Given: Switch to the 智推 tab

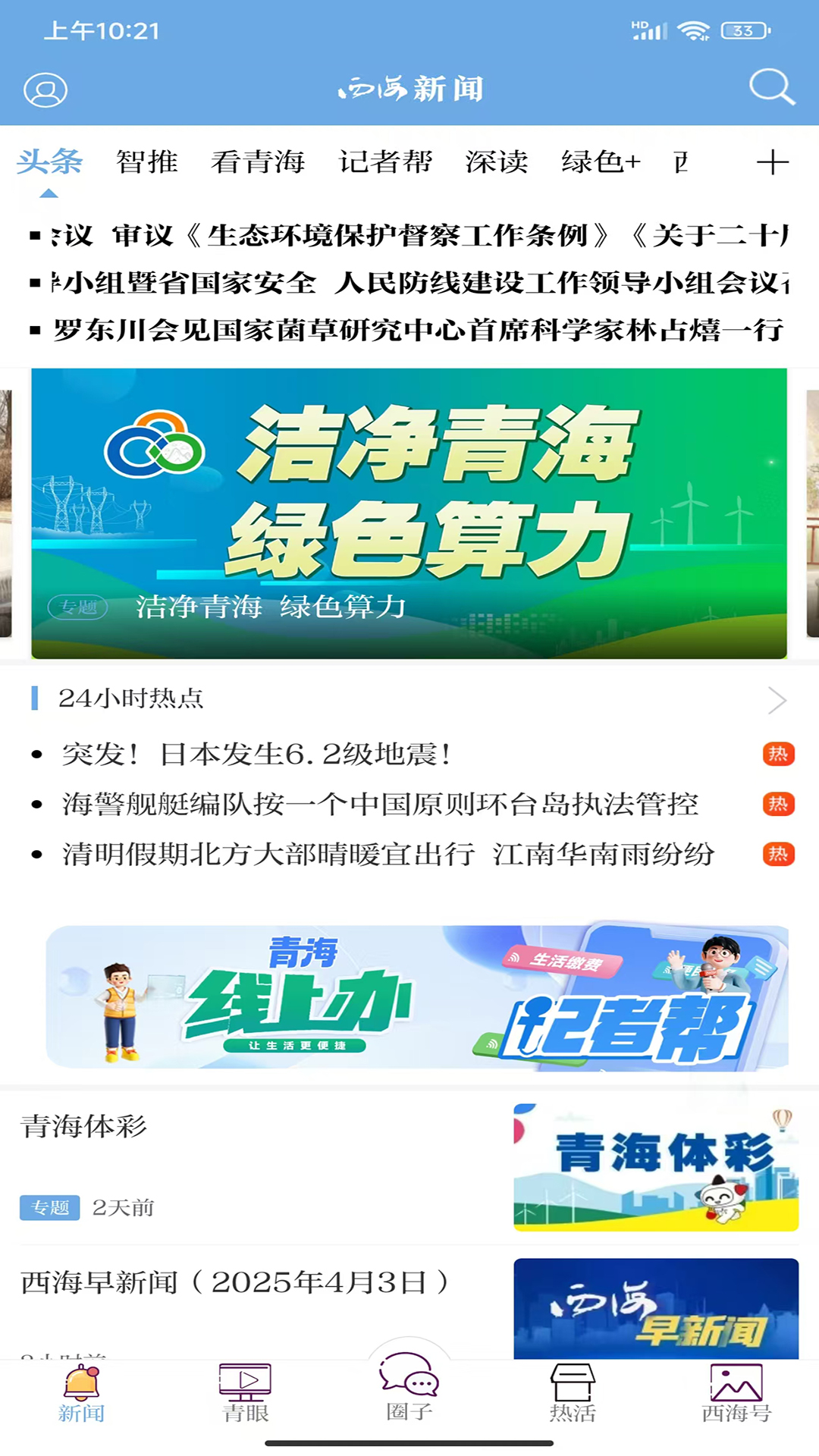Looking at the screenshot, I should 147,162.
